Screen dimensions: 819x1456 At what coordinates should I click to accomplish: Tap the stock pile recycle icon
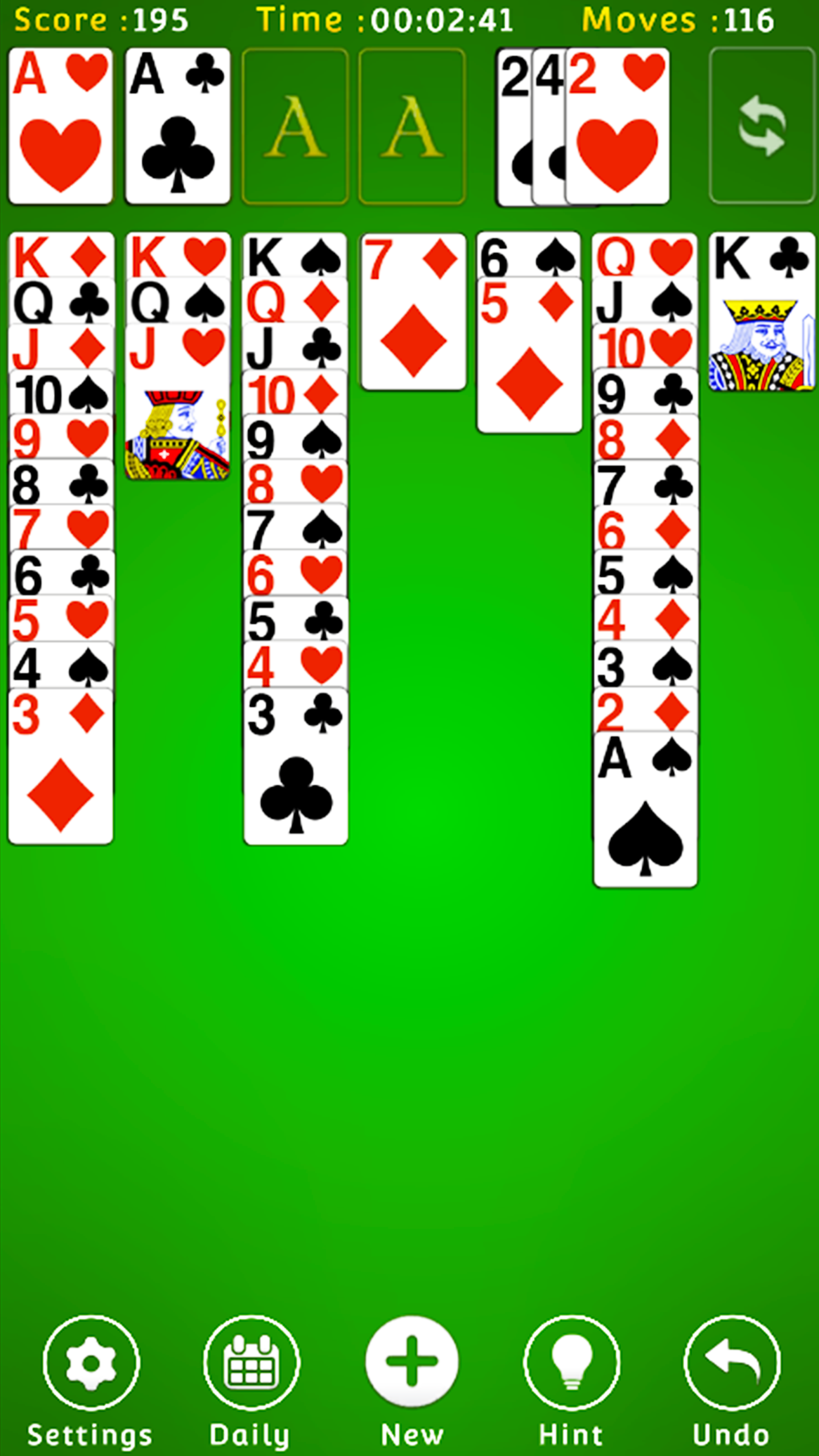tap(761, 126)
